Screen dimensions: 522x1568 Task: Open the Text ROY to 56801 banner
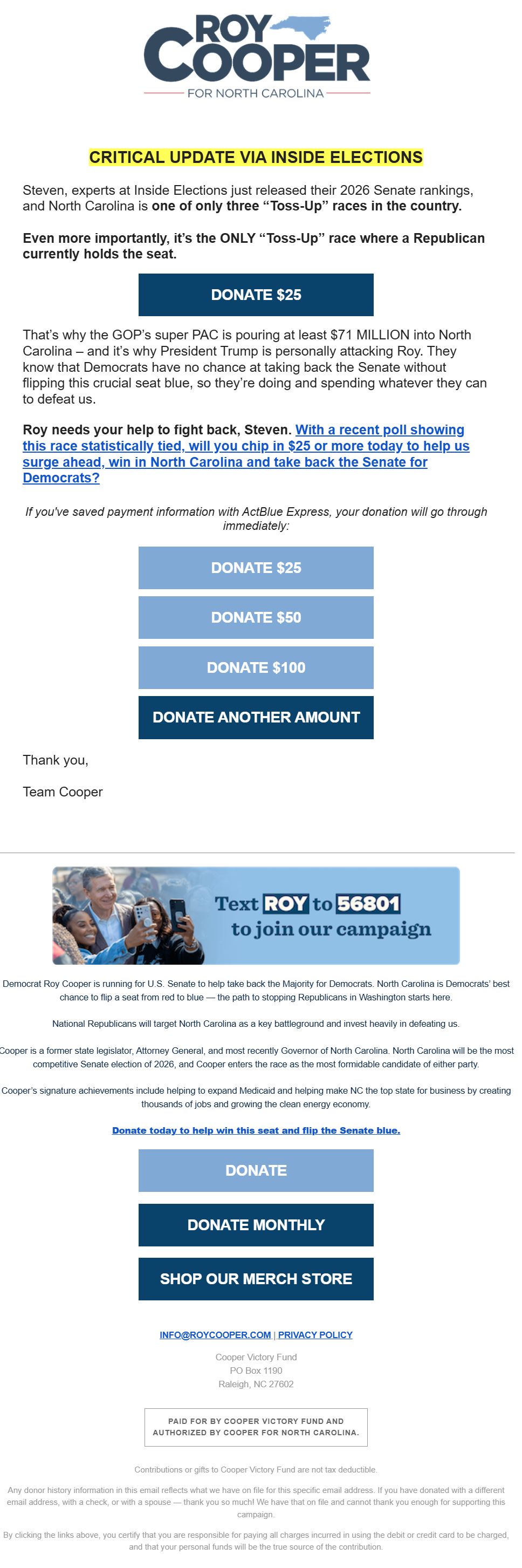click(256, 915)
